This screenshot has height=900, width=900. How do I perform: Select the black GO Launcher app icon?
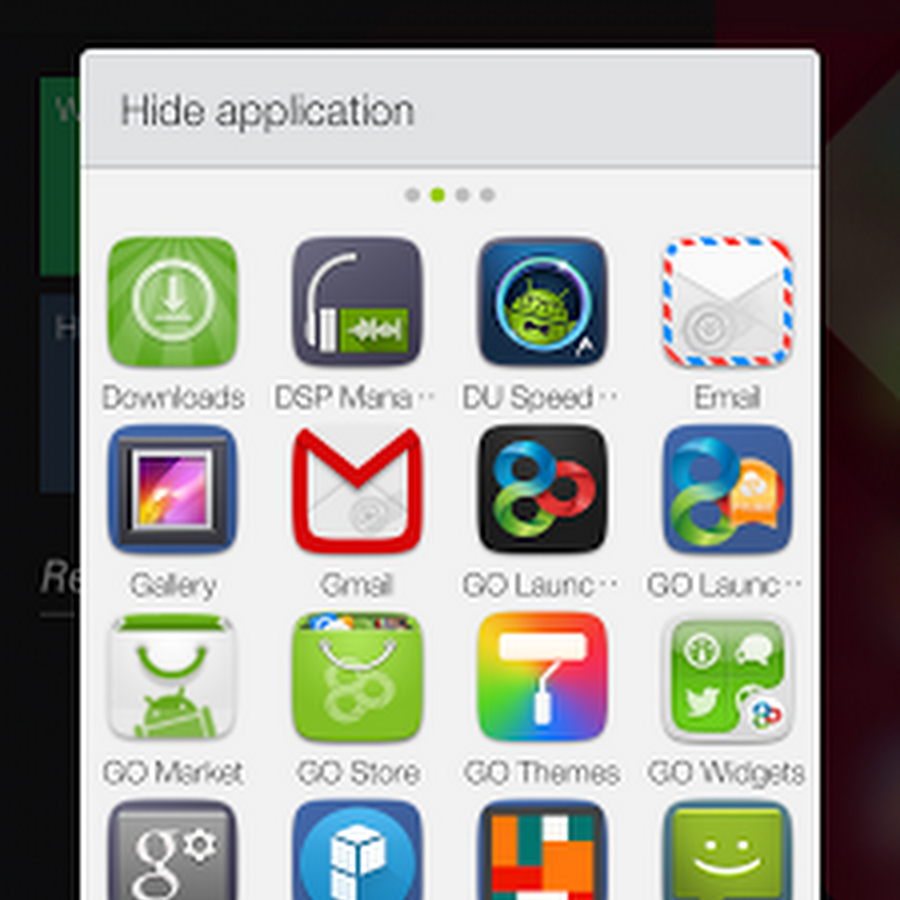[542, 490]
